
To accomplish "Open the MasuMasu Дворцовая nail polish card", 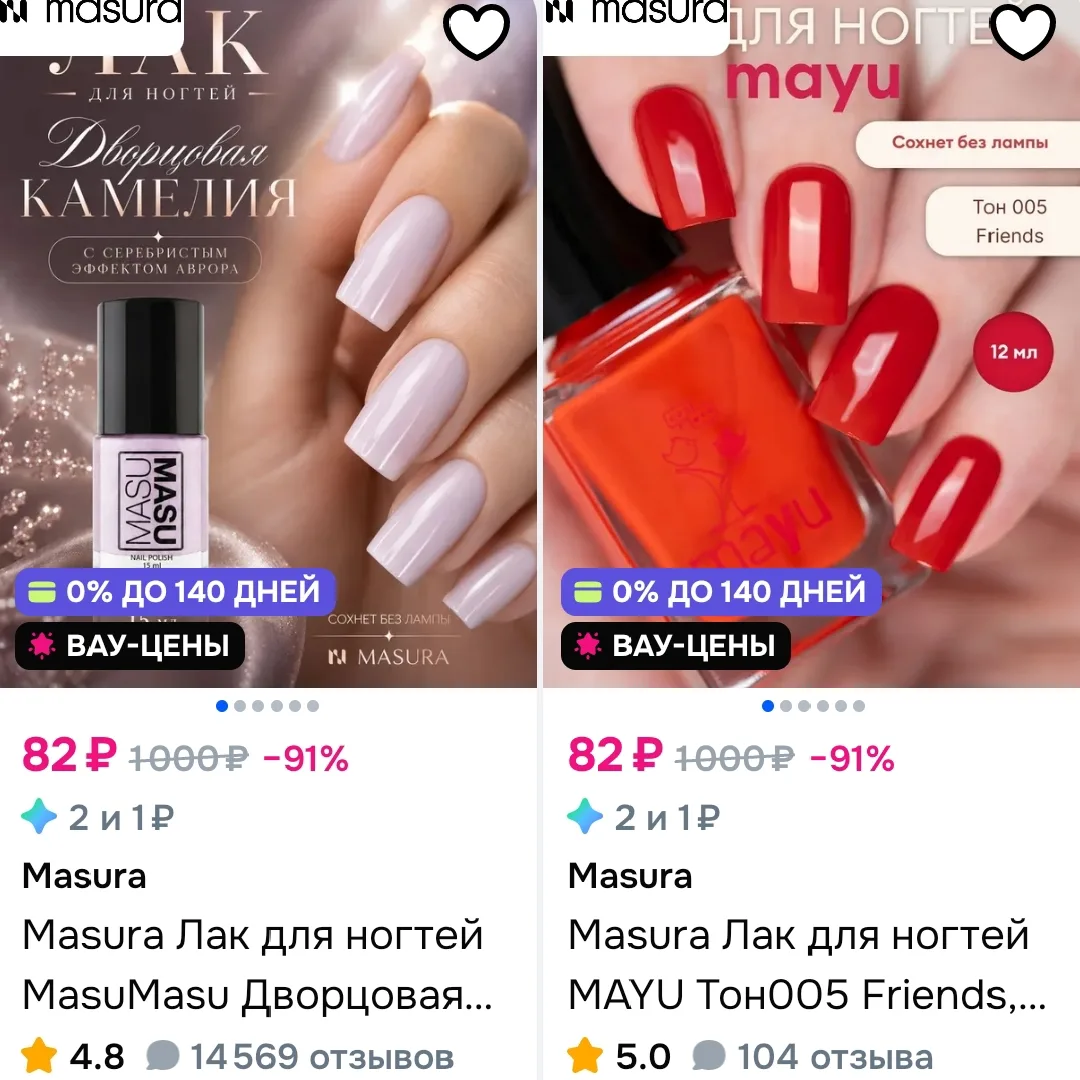I will pyautogui.click(x=257, y=964).
